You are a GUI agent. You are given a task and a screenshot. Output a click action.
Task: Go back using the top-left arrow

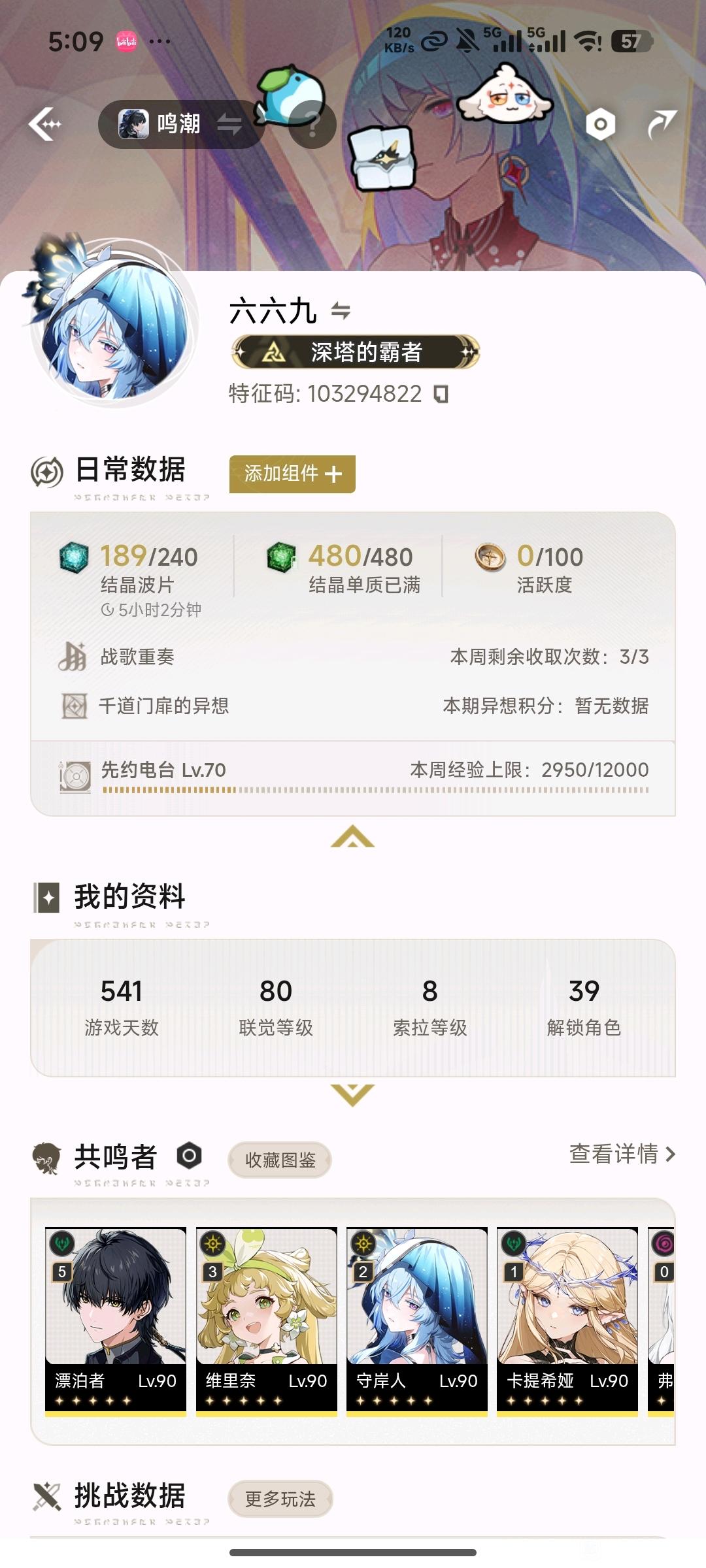(44, 123)
